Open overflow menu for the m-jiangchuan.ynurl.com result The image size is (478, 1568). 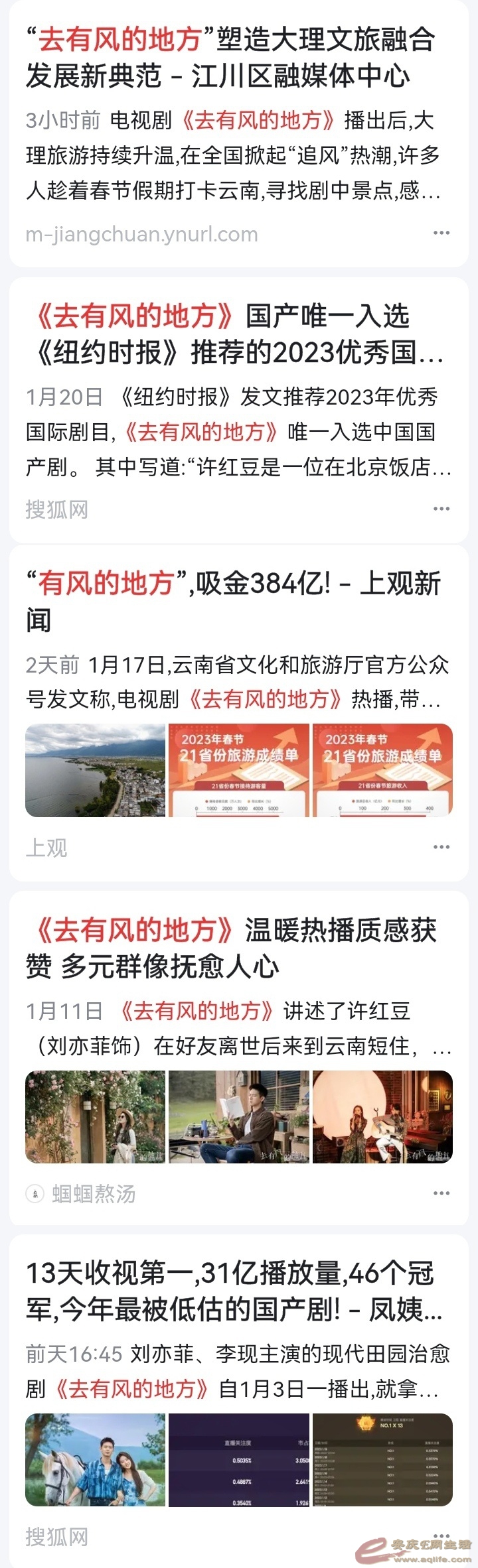click(x=441, y=233)
